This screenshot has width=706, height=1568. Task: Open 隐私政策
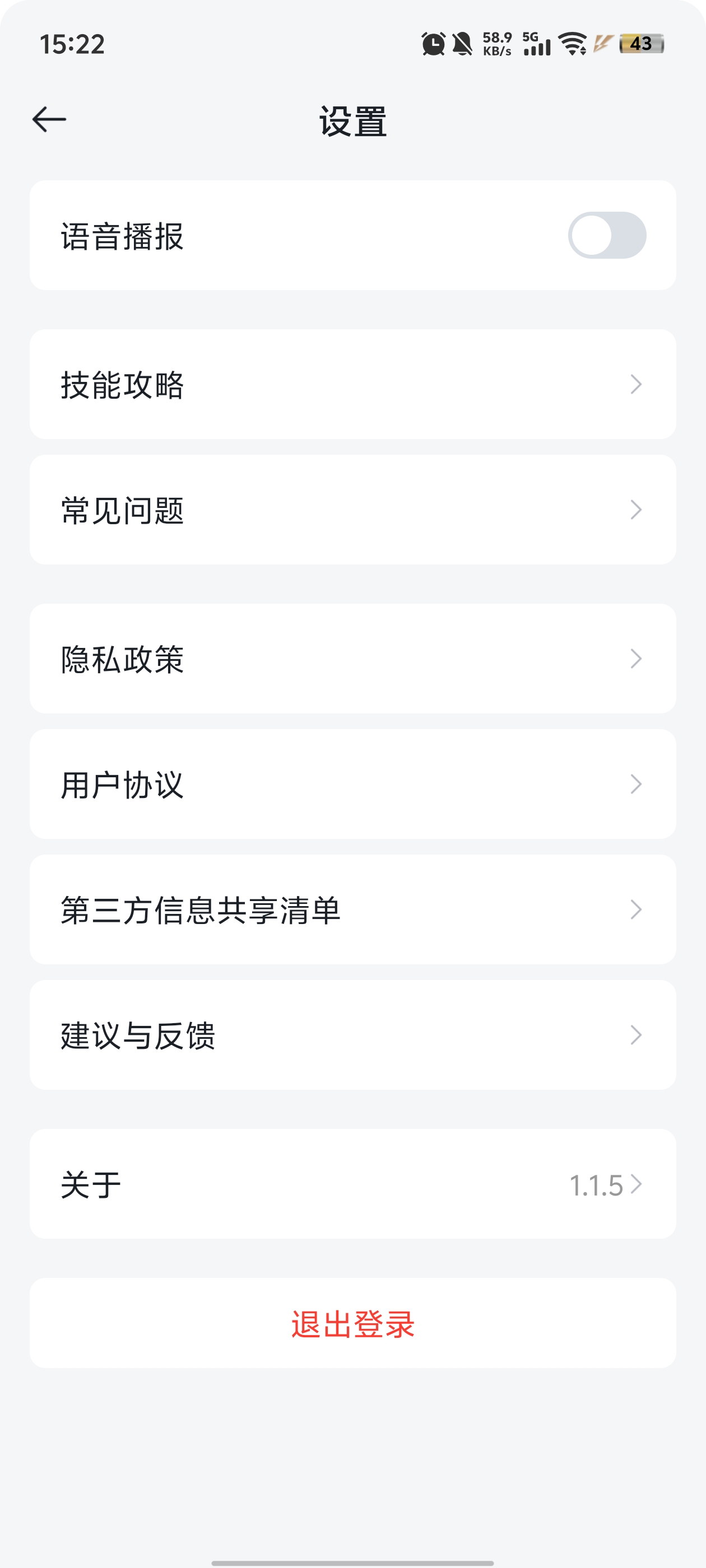click(352, 659)
